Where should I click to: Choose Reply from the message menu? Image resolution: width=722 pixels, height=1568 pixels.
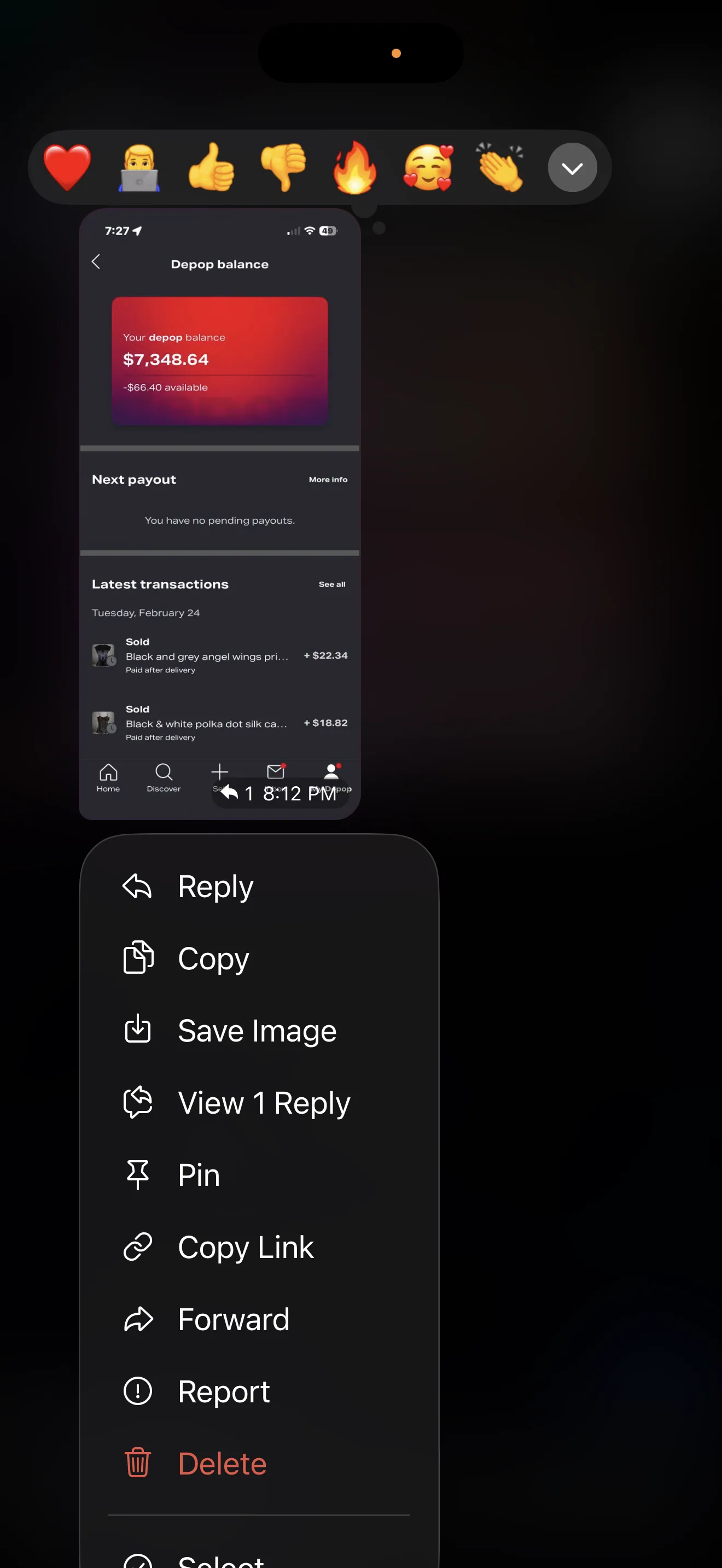[x=259, y=886]
